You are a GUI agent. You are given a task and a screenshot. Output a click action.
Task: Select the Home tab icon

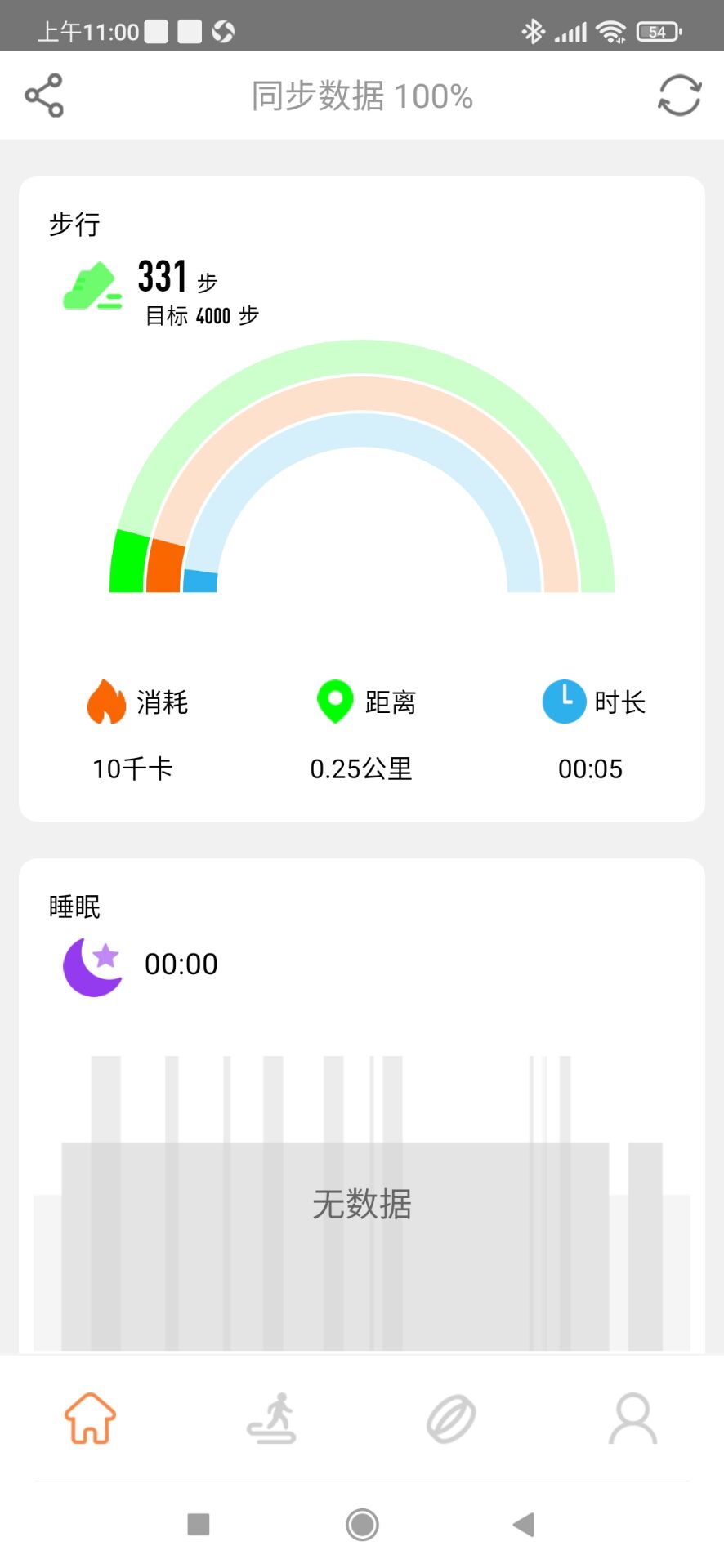point(88,1419)
